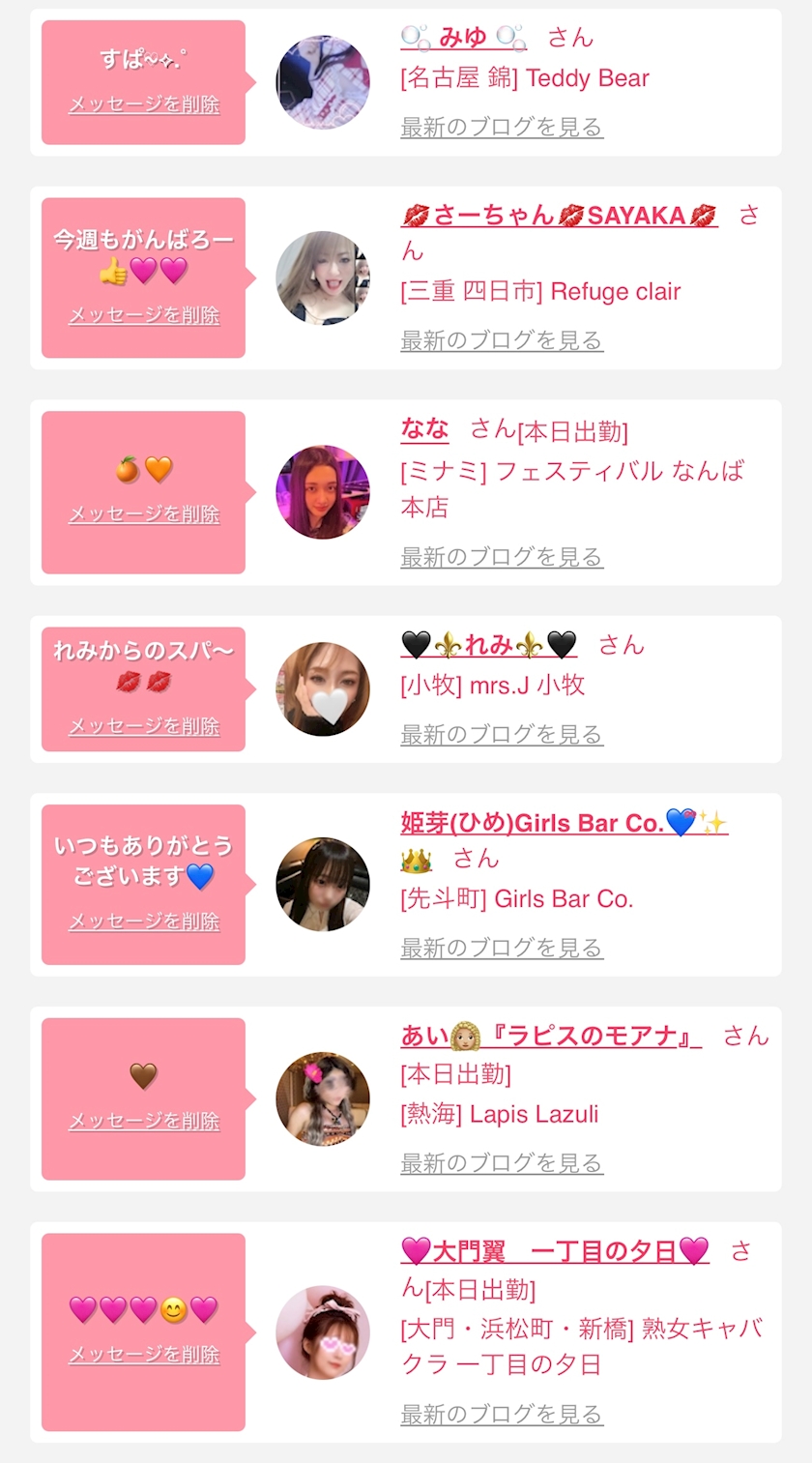The image size is (812, 1463).
Task: Open あい『ラピスのモアナ』profile link
Action: pyautogui.click(x=551, y=1036)
